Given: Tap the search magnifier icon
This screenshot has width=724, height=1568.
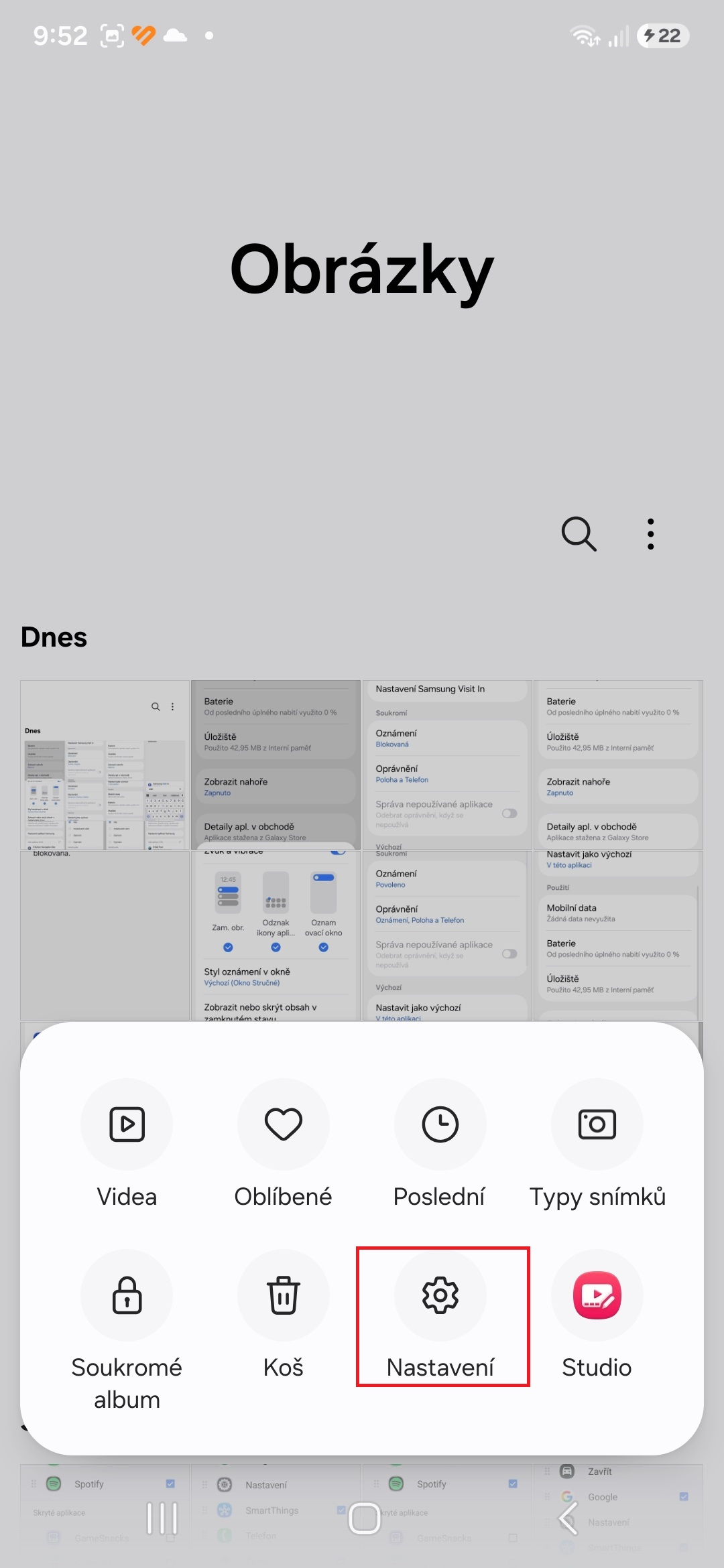Looking at the screenshot, I should [x=579, y=534].
